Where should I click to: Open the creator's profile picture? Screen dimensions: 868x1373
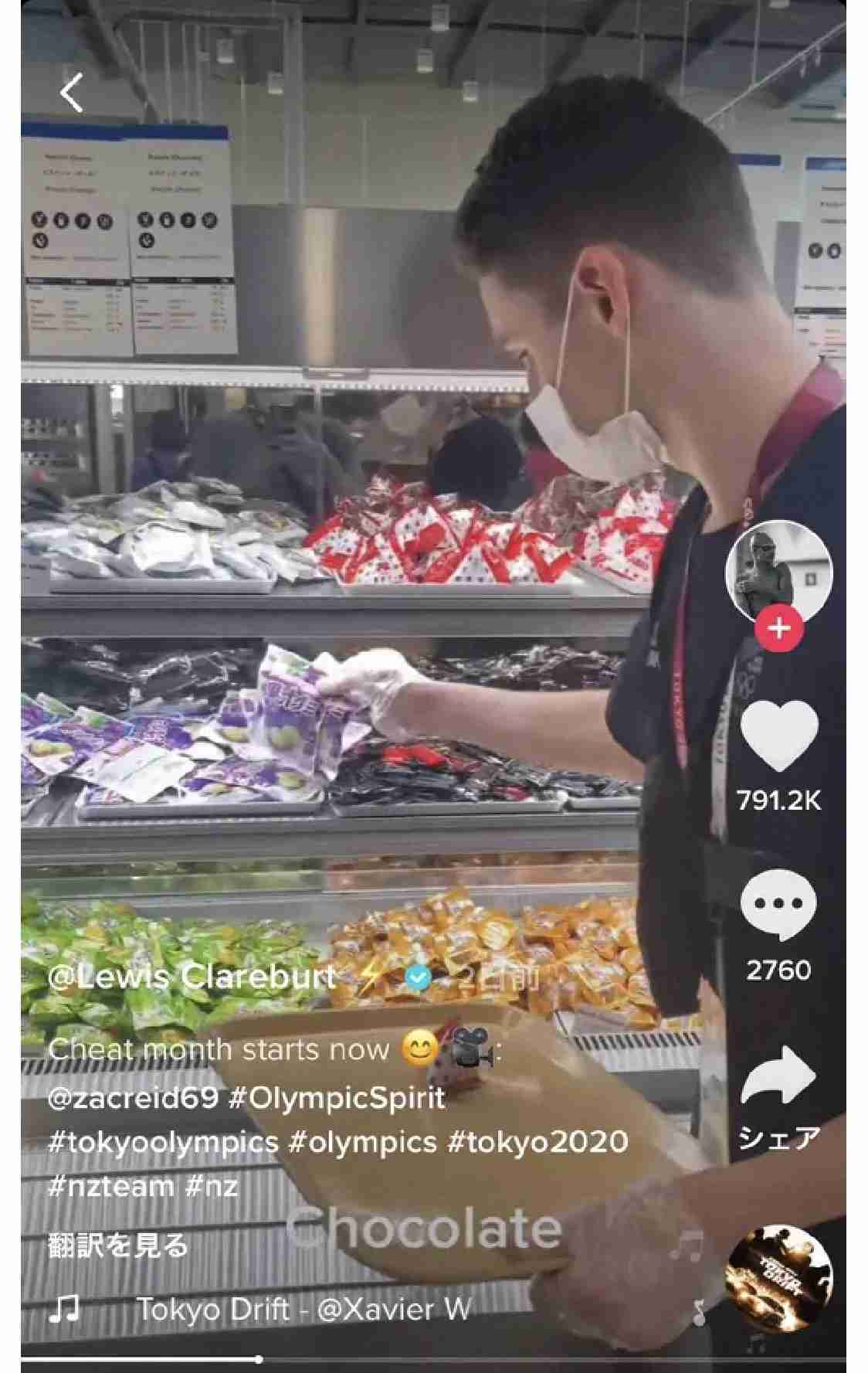click(778, 573)
